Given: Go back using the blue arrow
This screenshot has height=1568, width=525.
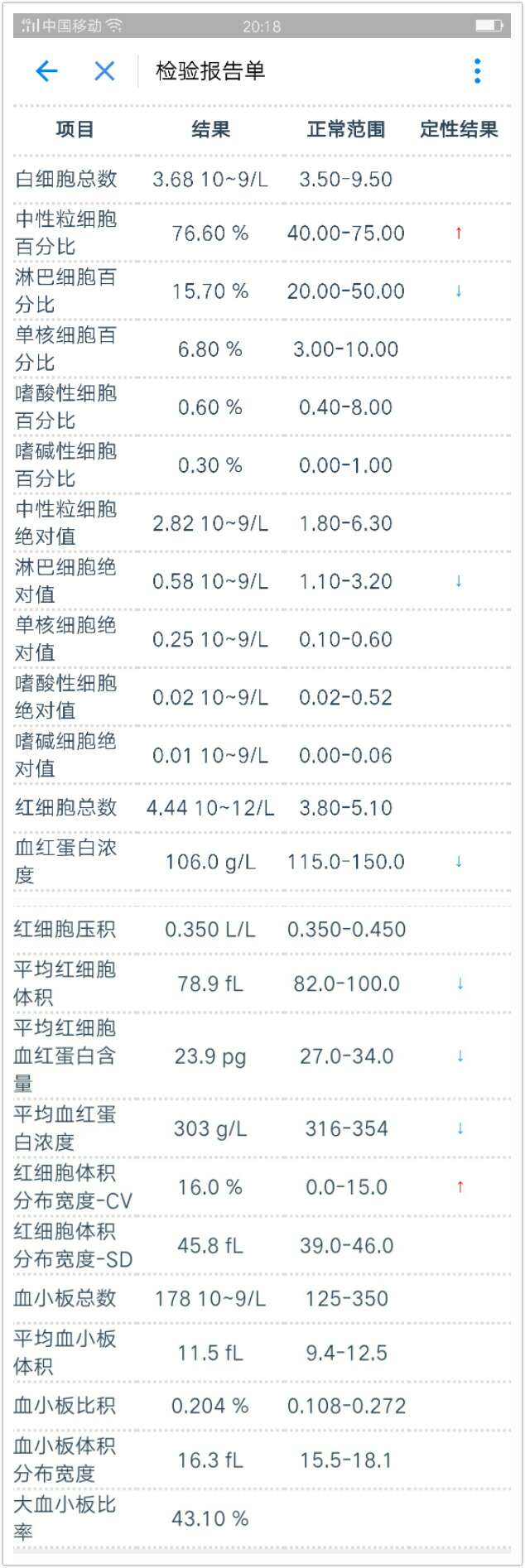Looking at the screenshot, I should click(46, 71).
